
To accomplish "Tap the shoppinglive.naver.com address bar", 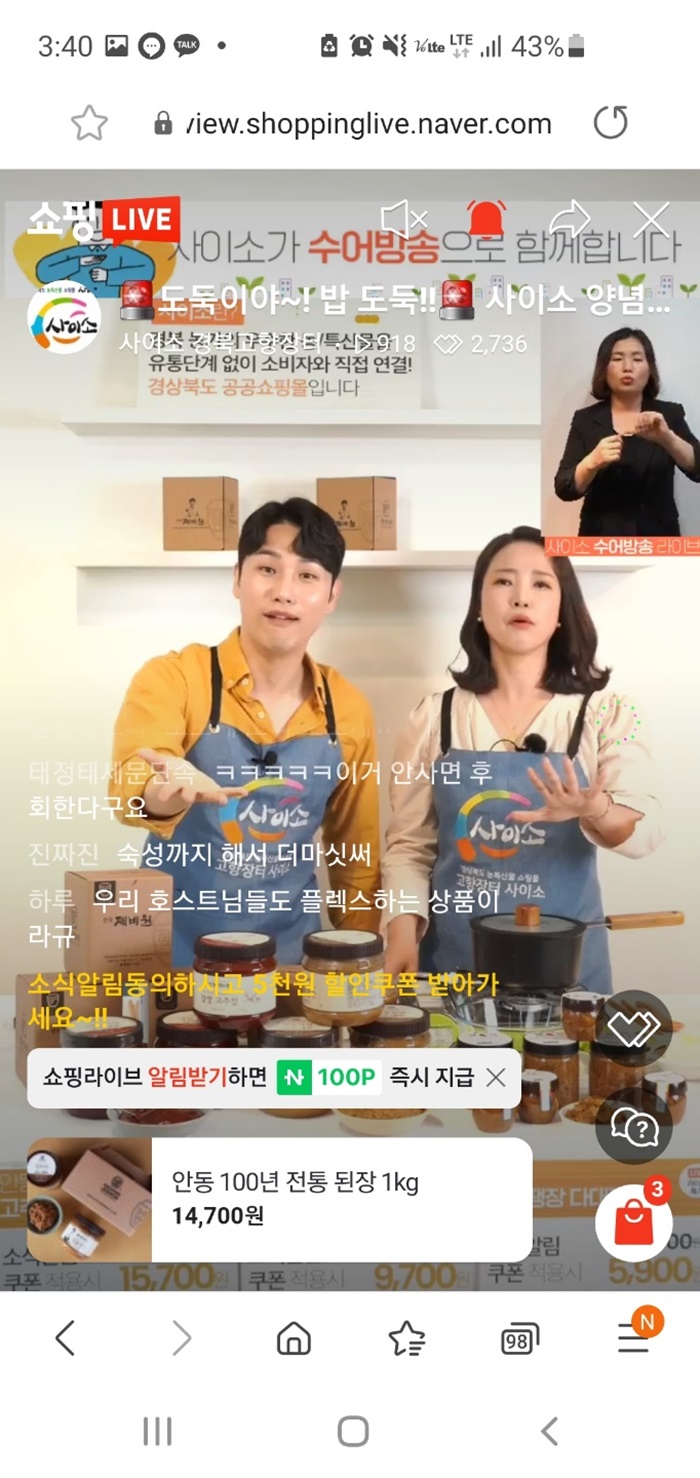I will click(360, 124).
